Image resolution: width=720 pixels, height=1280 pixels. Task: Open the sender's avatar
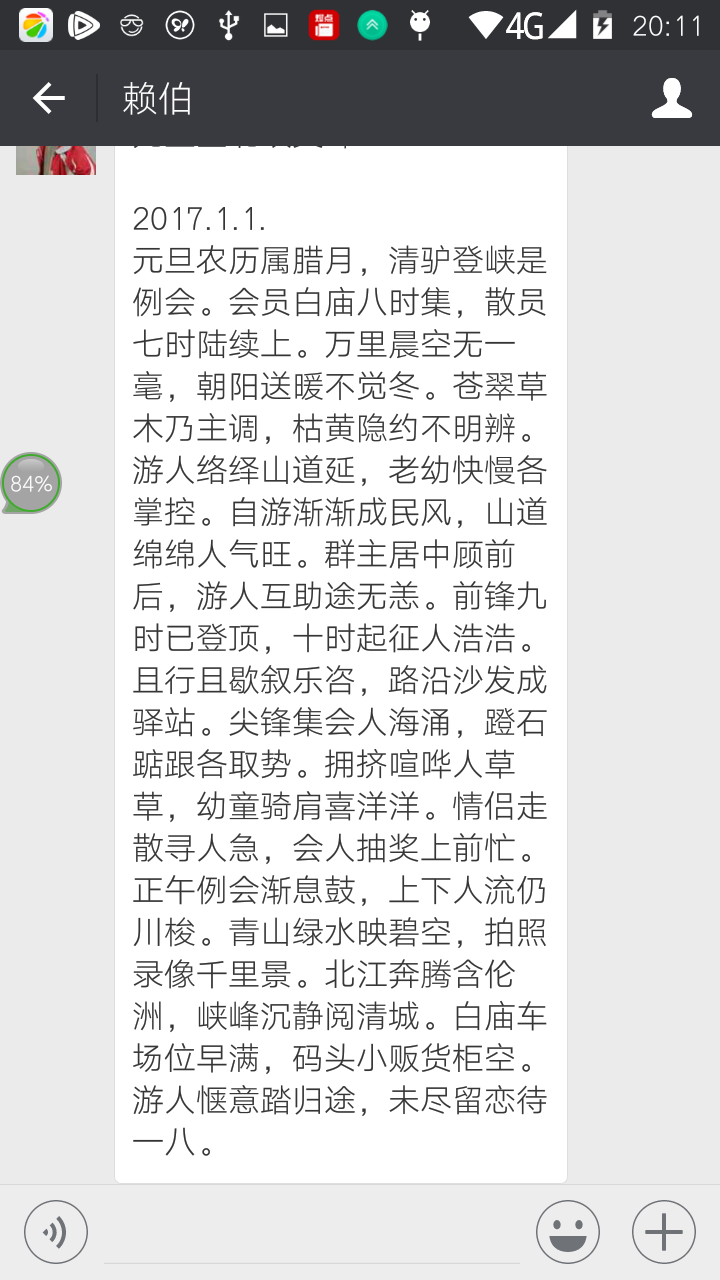[x=56, y=160]
